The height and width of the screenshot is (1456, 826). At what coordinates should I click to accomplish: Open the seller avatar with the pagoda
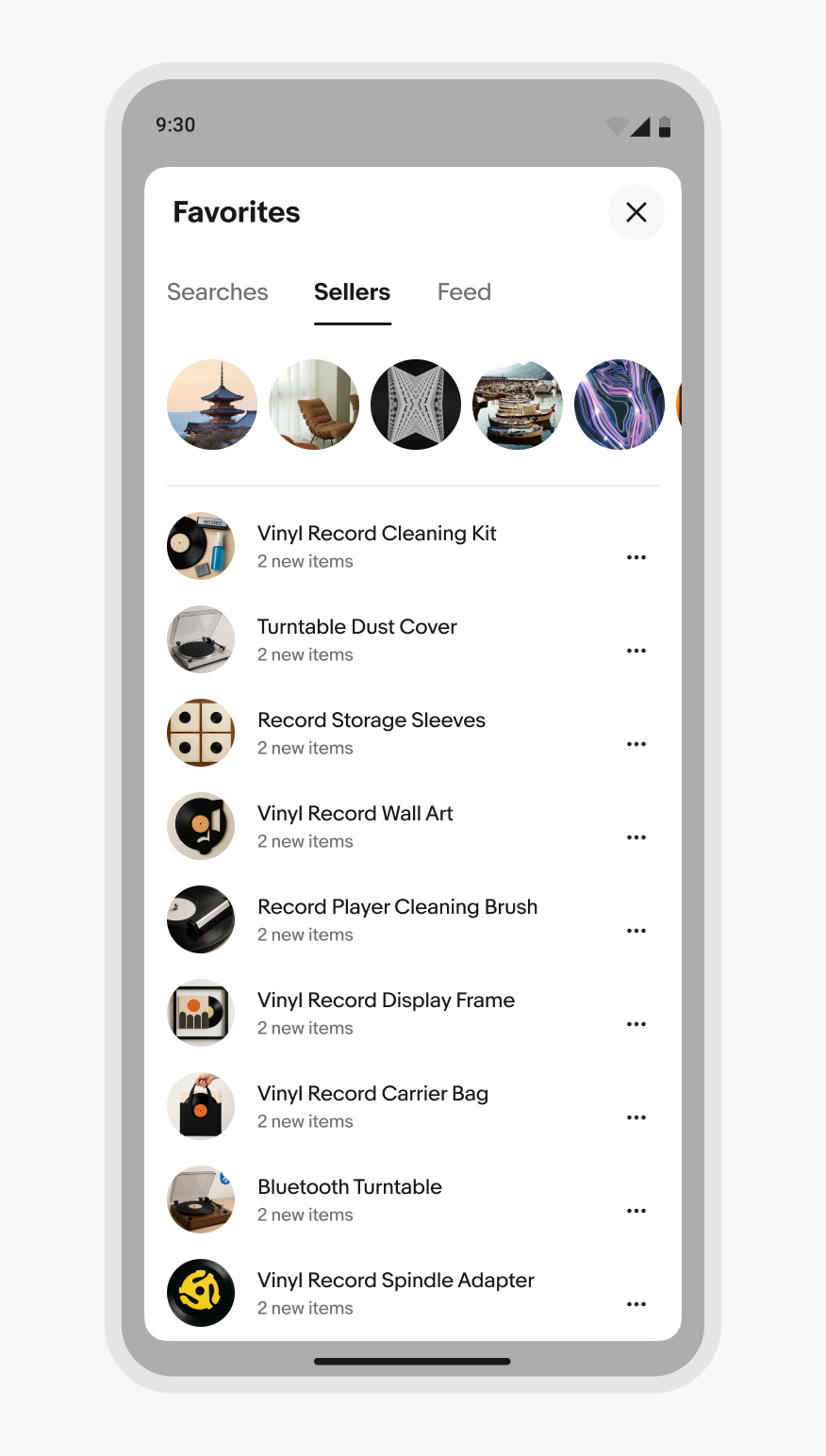212,405
